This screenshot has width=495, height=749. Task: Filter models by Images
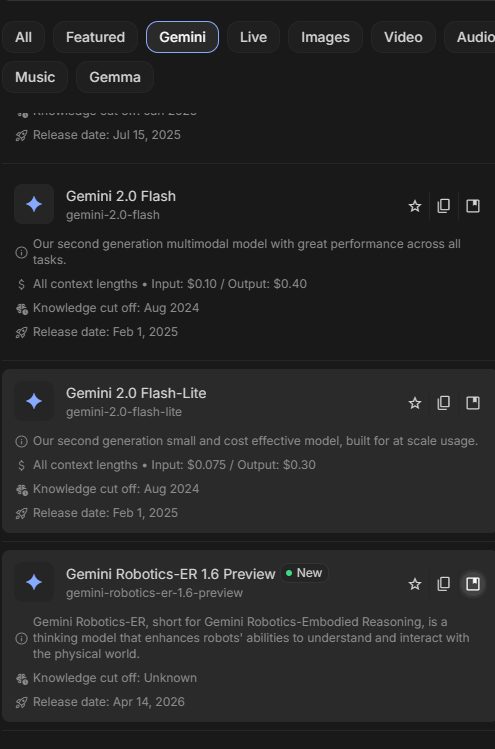coord(325,37)
